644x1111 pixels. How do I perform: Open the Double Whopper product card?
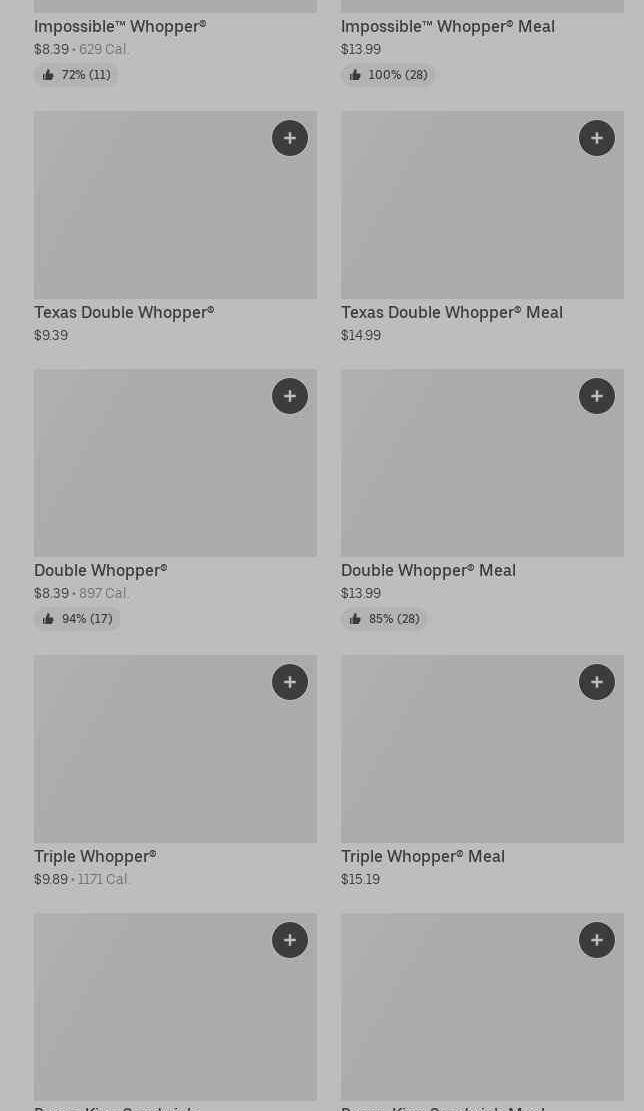[175, 499]
